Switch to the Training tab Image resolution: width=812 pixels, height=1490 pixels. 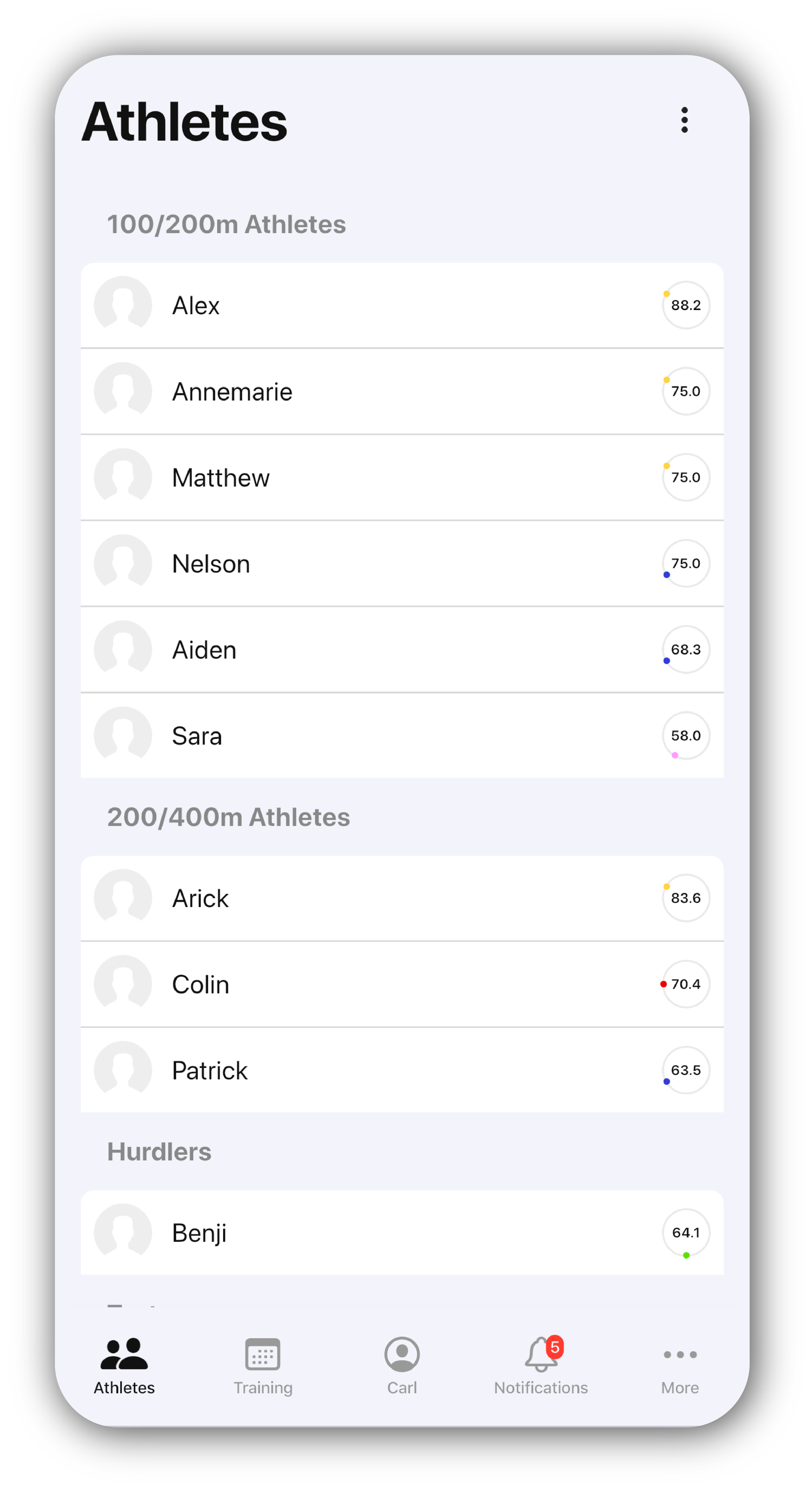point(263,1366)
